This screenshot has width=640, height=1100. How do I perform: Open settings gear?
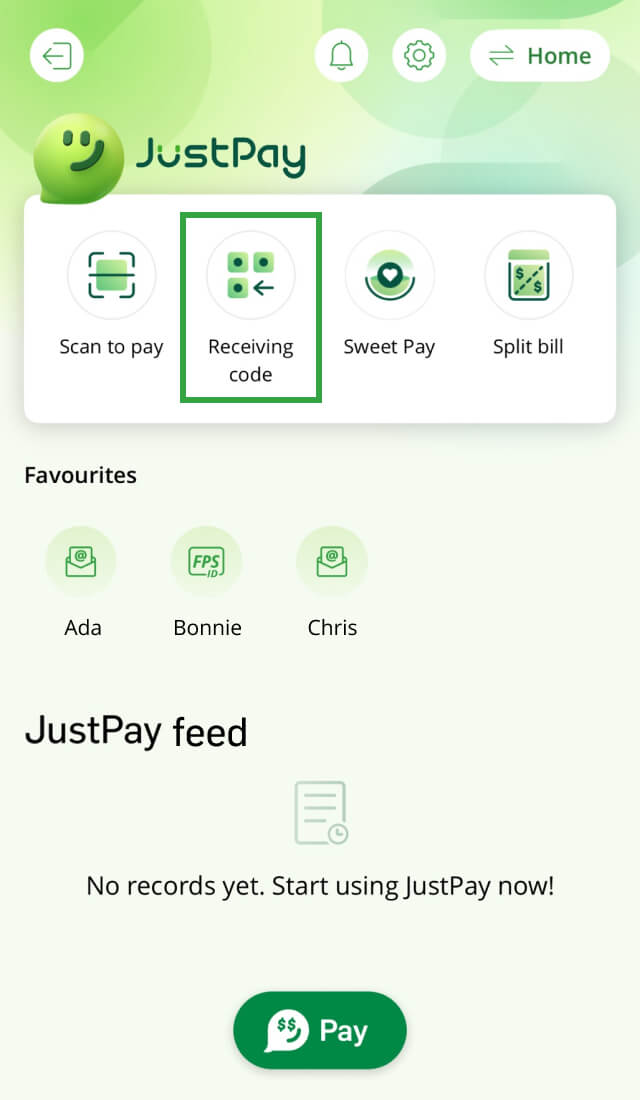[418, 56]
